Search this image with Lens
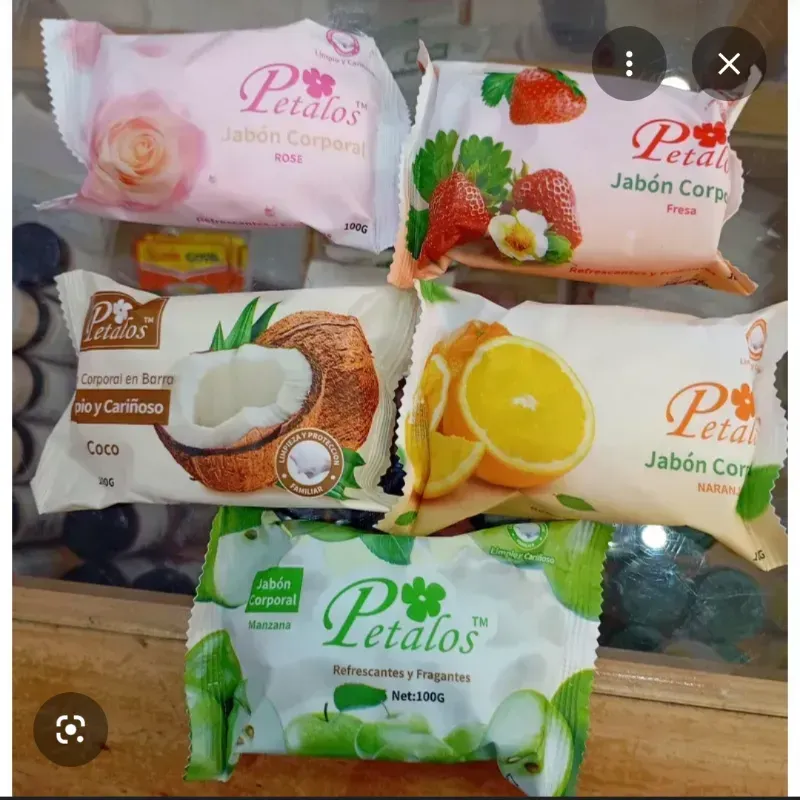Viewport: 800px width, 800px height. coord(70,729)
